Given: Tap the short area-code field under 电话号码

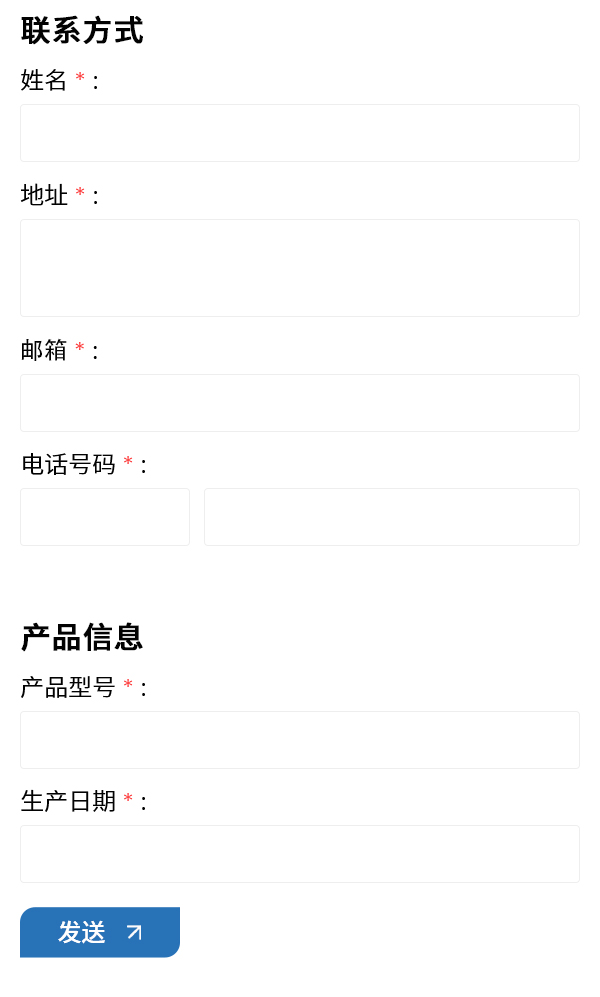Looking at the screenshot, I should (x=105, y=517).
